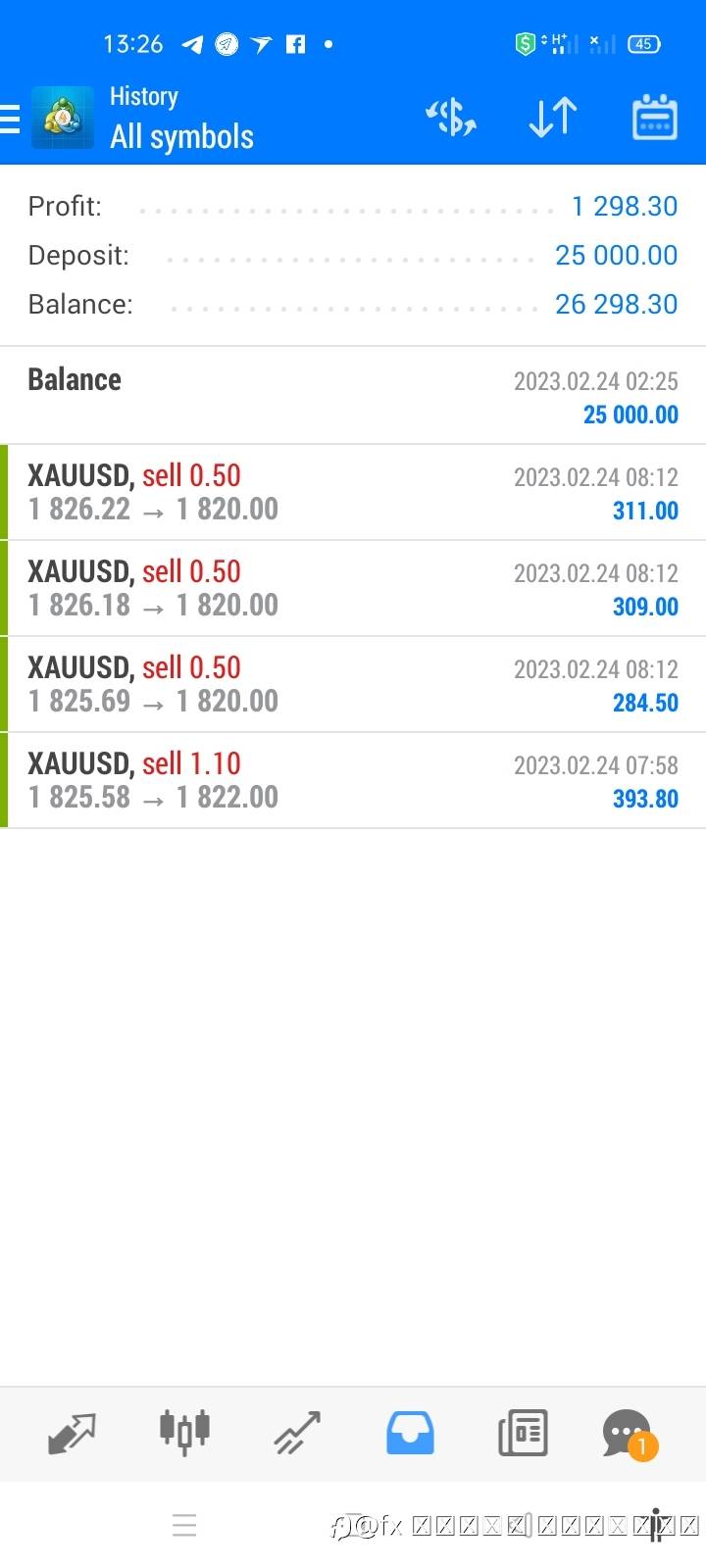706x1568 pixels.
Task: Open the hamburger drawer menu
Action: (x=10, y=119)
